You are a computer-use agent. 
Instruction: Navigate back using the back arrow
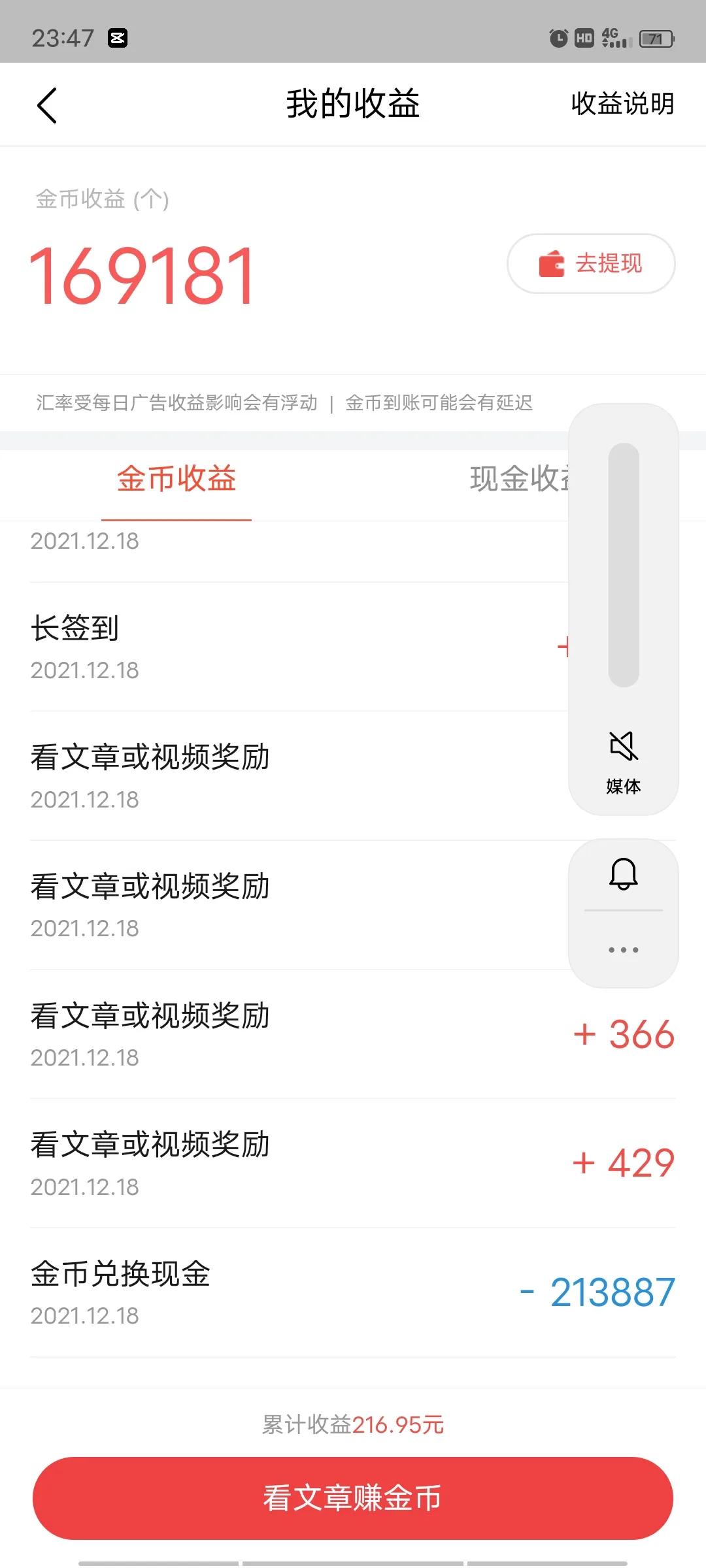[47, 105]
